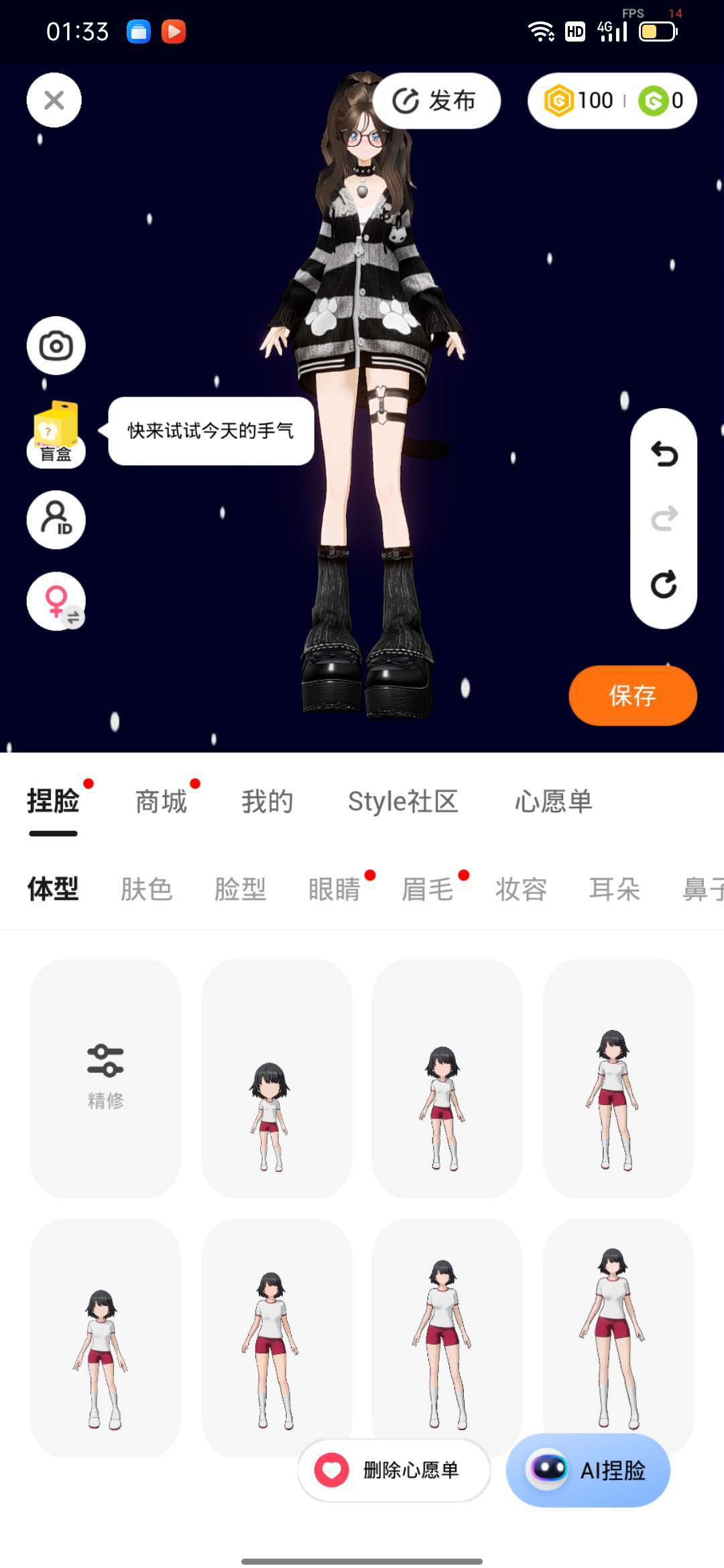Select the 肤色 category
Viewport: 724px width, 1568px height.
tap(147, 889)
